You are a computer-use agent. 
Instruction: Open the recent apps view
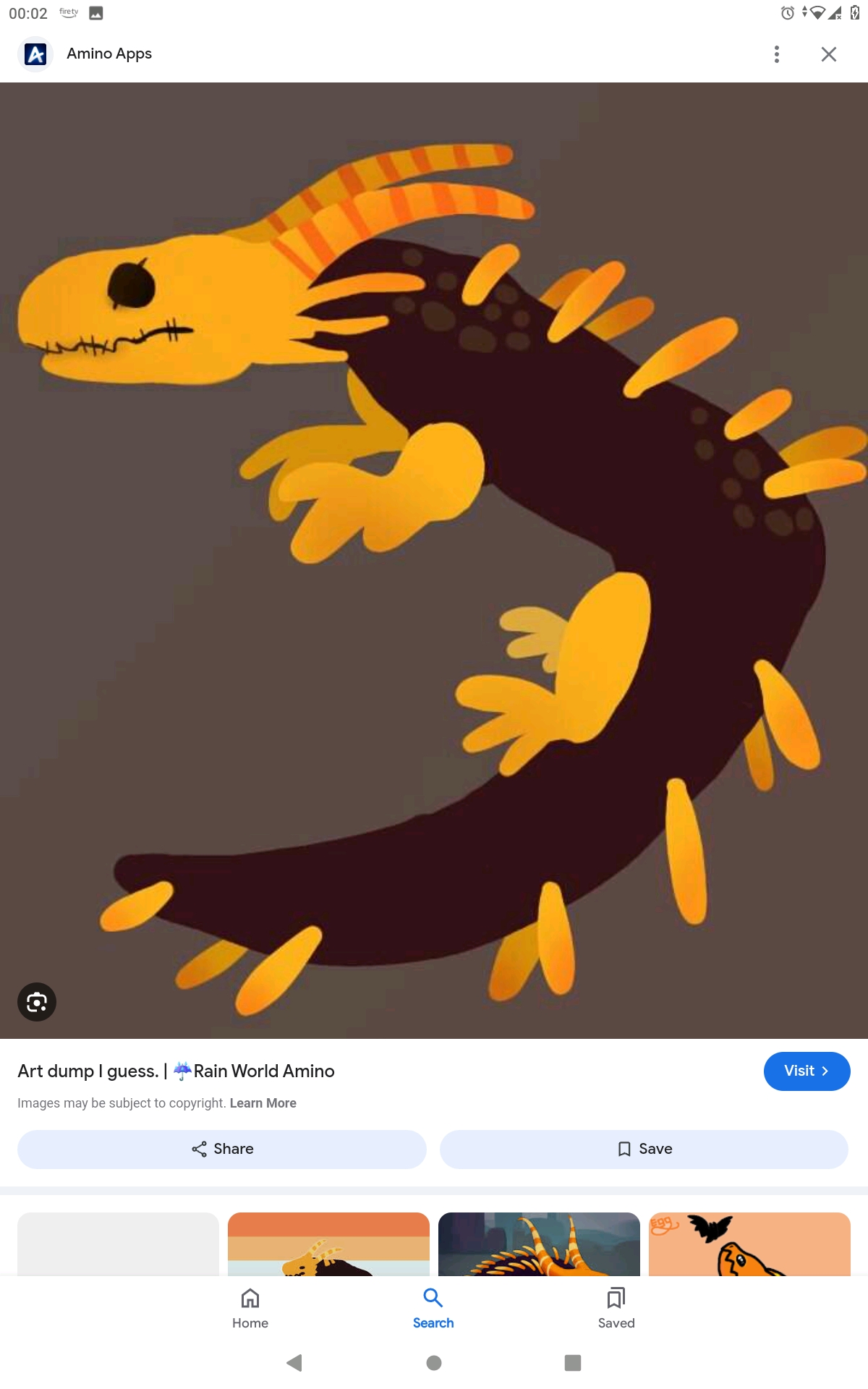[x=573, y=1363]
